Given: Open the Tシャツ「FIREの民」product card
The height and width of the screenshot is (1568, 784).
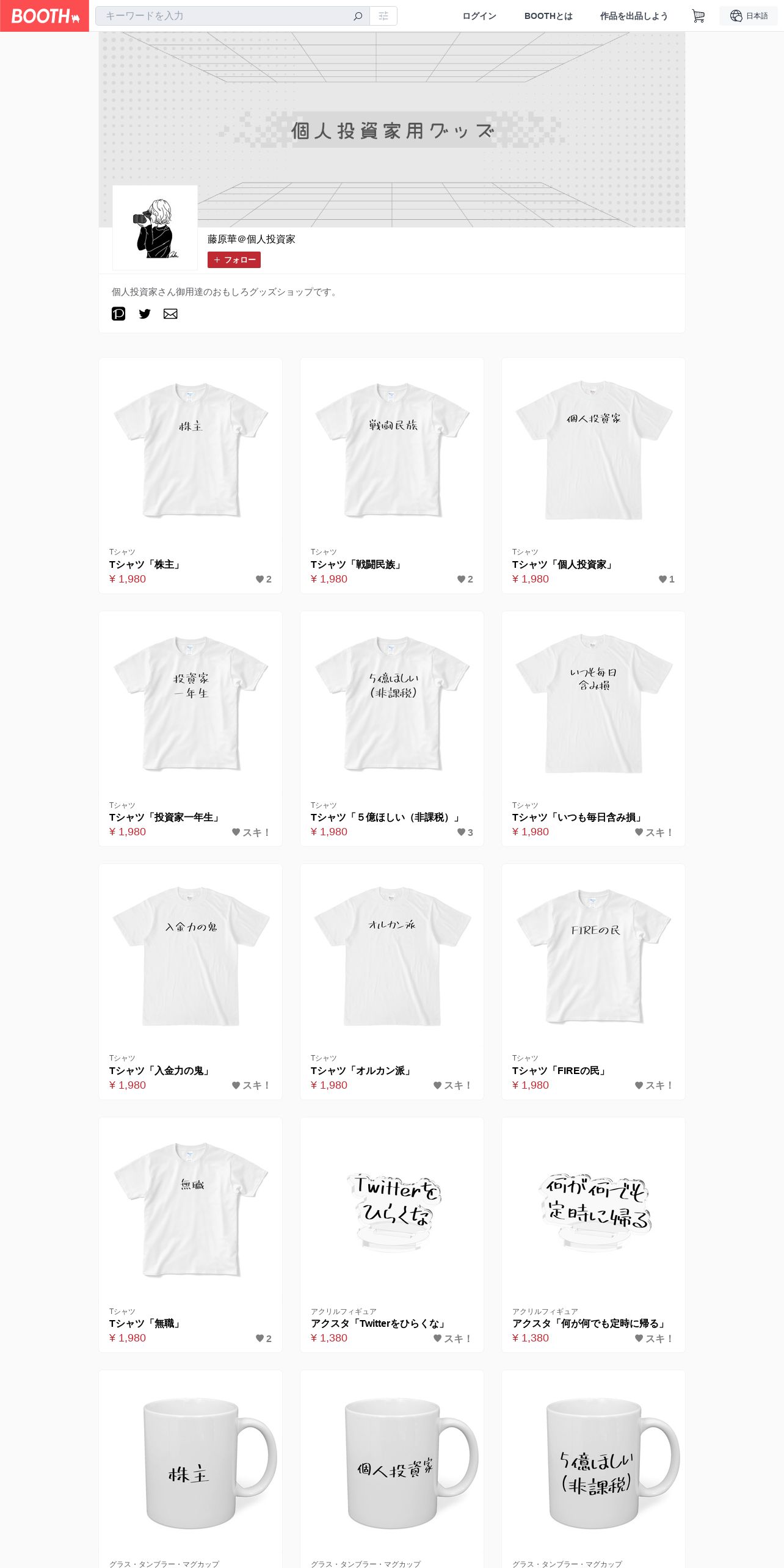Looking at the screenshot, I should click(x=593, y=982).
